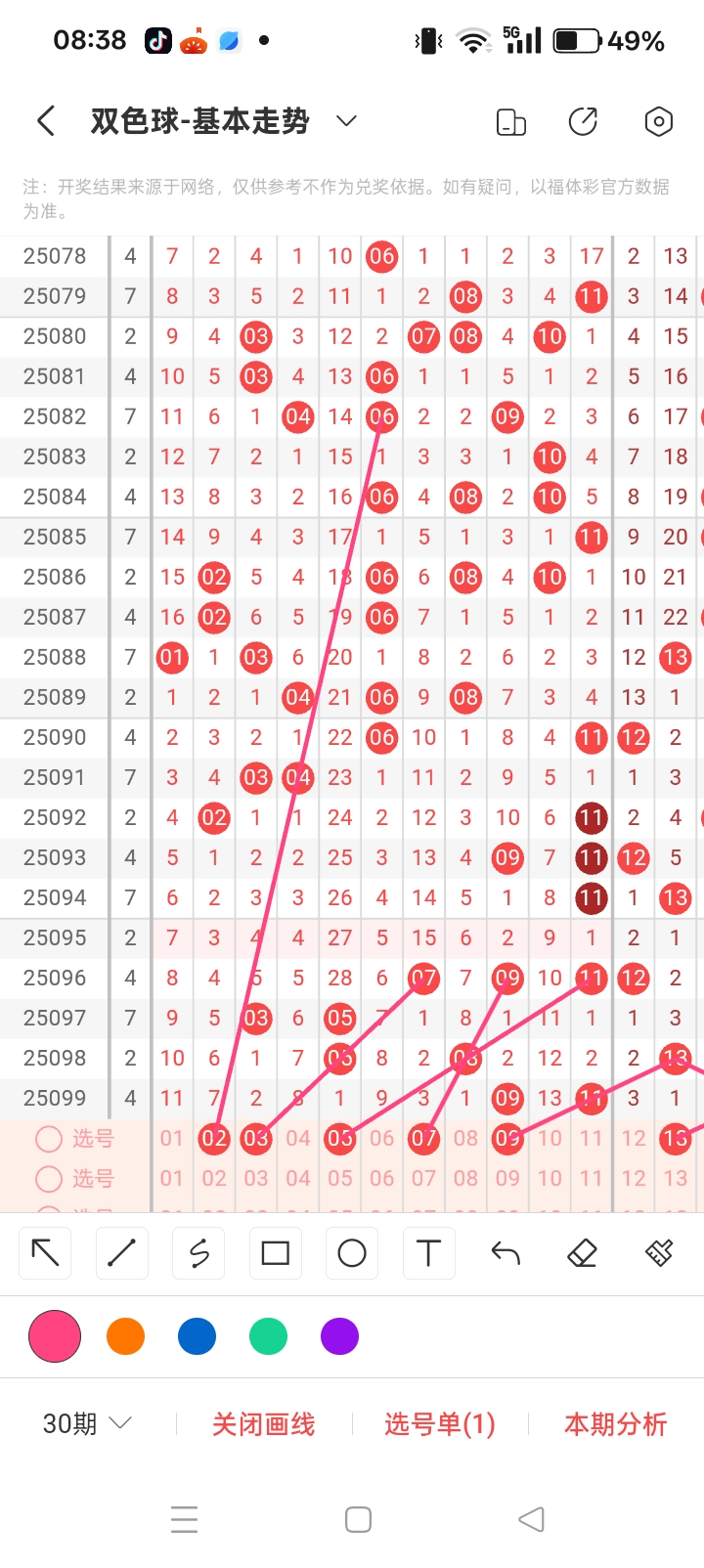Open 本期分析 analysis
Viewport: 704px width, 1568px height.
tap(615, 1424)
